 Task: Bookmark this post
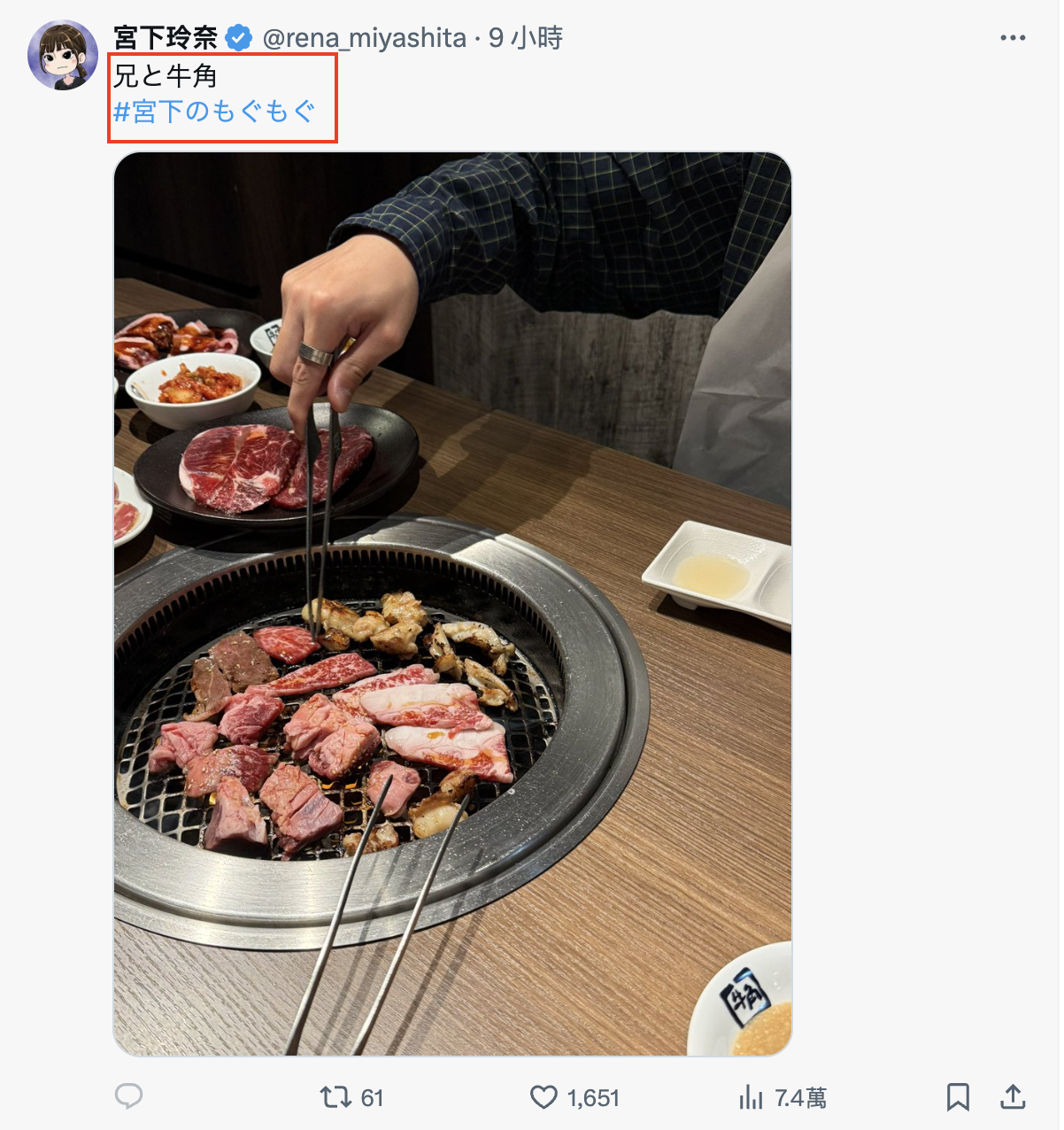tap(958, 1097)
